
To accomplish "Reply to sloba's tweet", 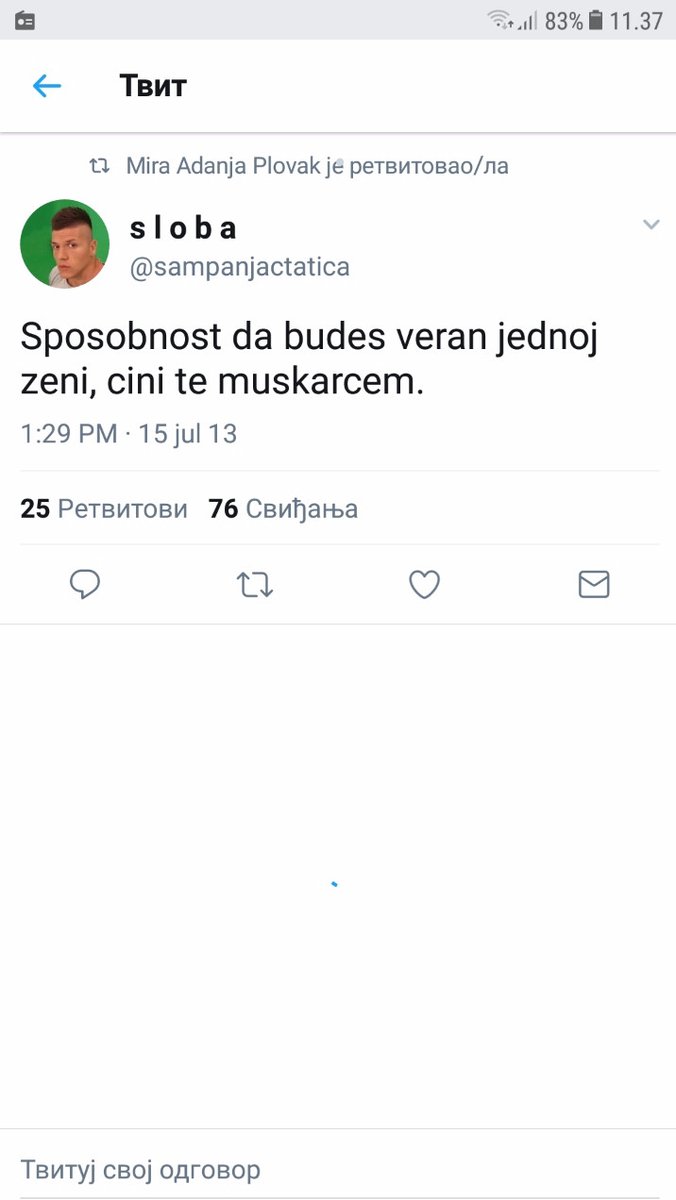I will point(85,584).
